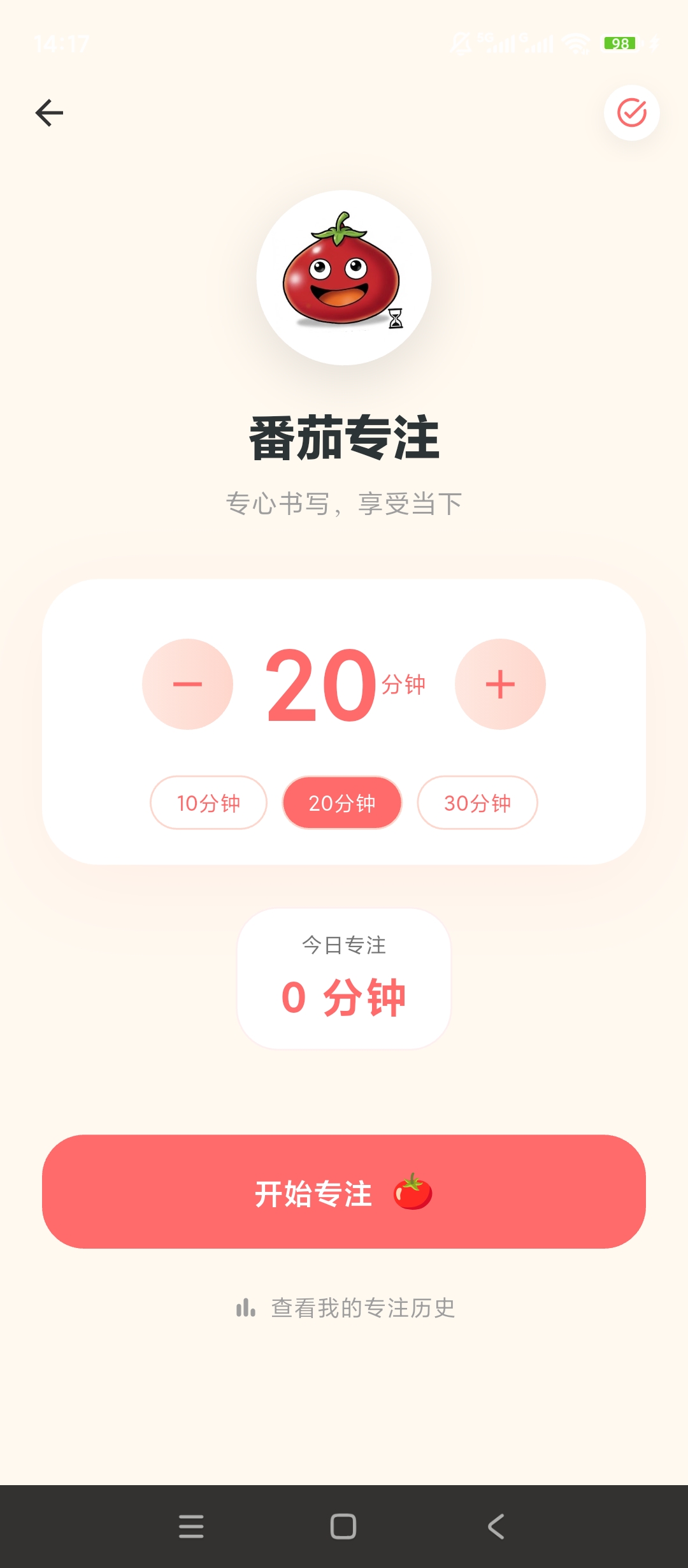Go back using the top-left arrow
The height and width of the screenshot is (1568, 688).
pos(49,113)
